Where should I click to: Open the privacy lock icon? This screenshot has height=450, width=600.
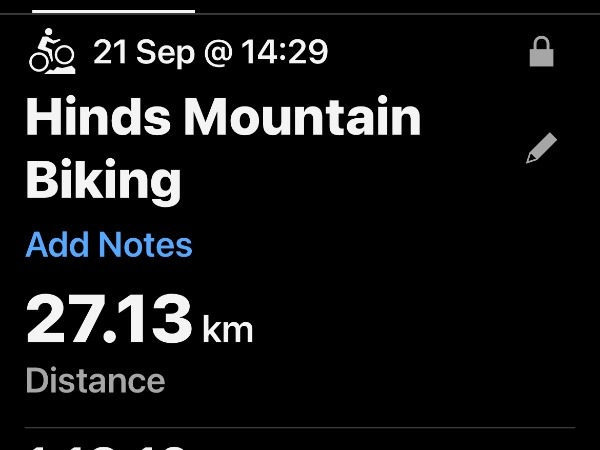click(x=541, y=53)
